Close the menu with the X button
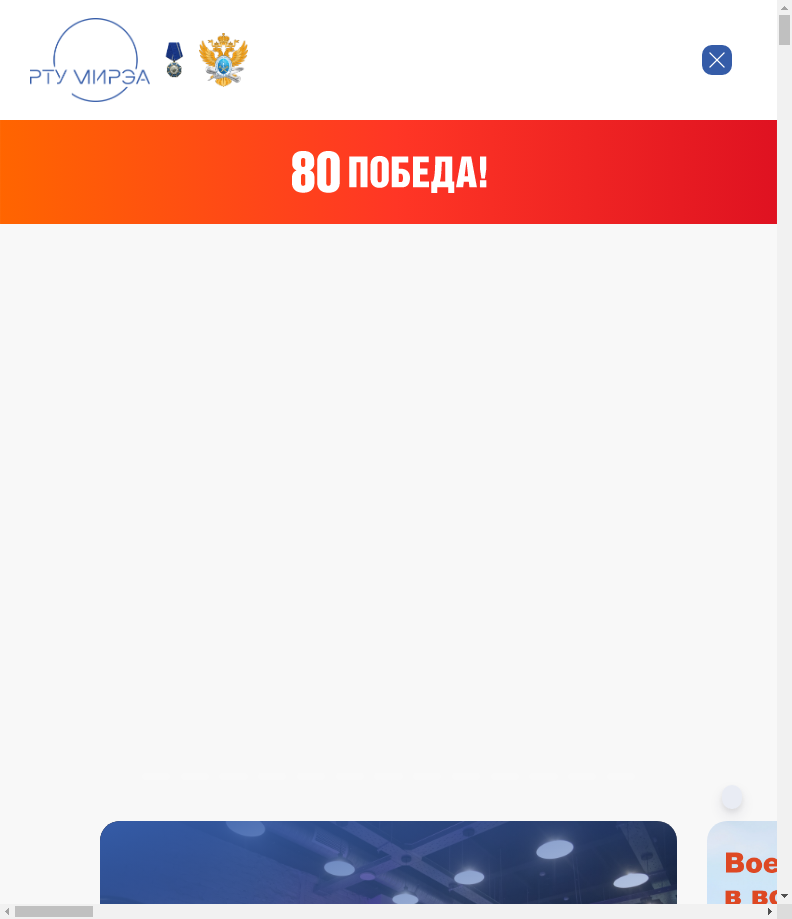Image resolution: width=792 pixels, height=919 pixels. (716, 60)
